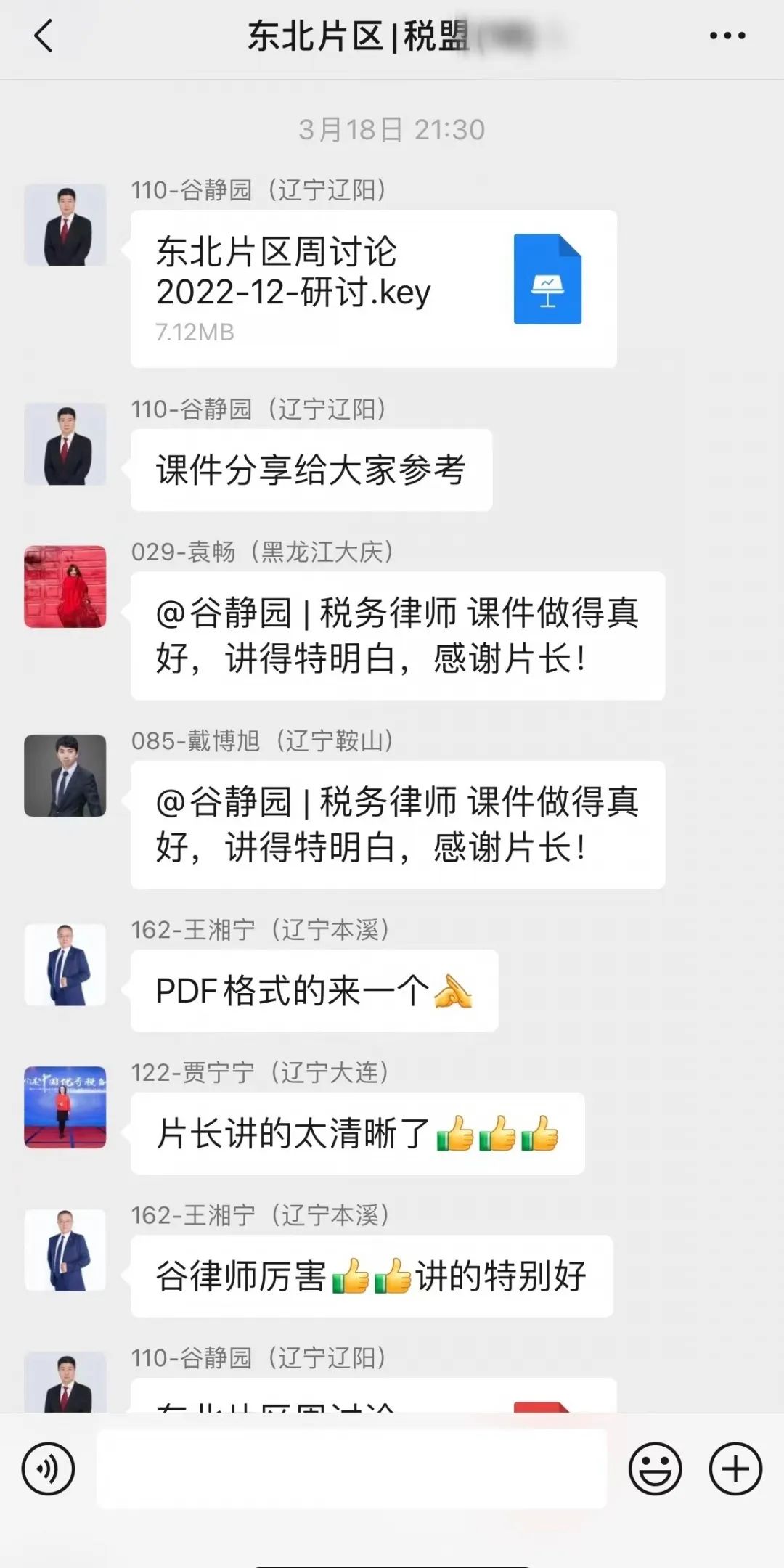The image size is (784, 1568).
Task: View 122-贾宁宁's avatar profile
Action: tap(65, 1107)
